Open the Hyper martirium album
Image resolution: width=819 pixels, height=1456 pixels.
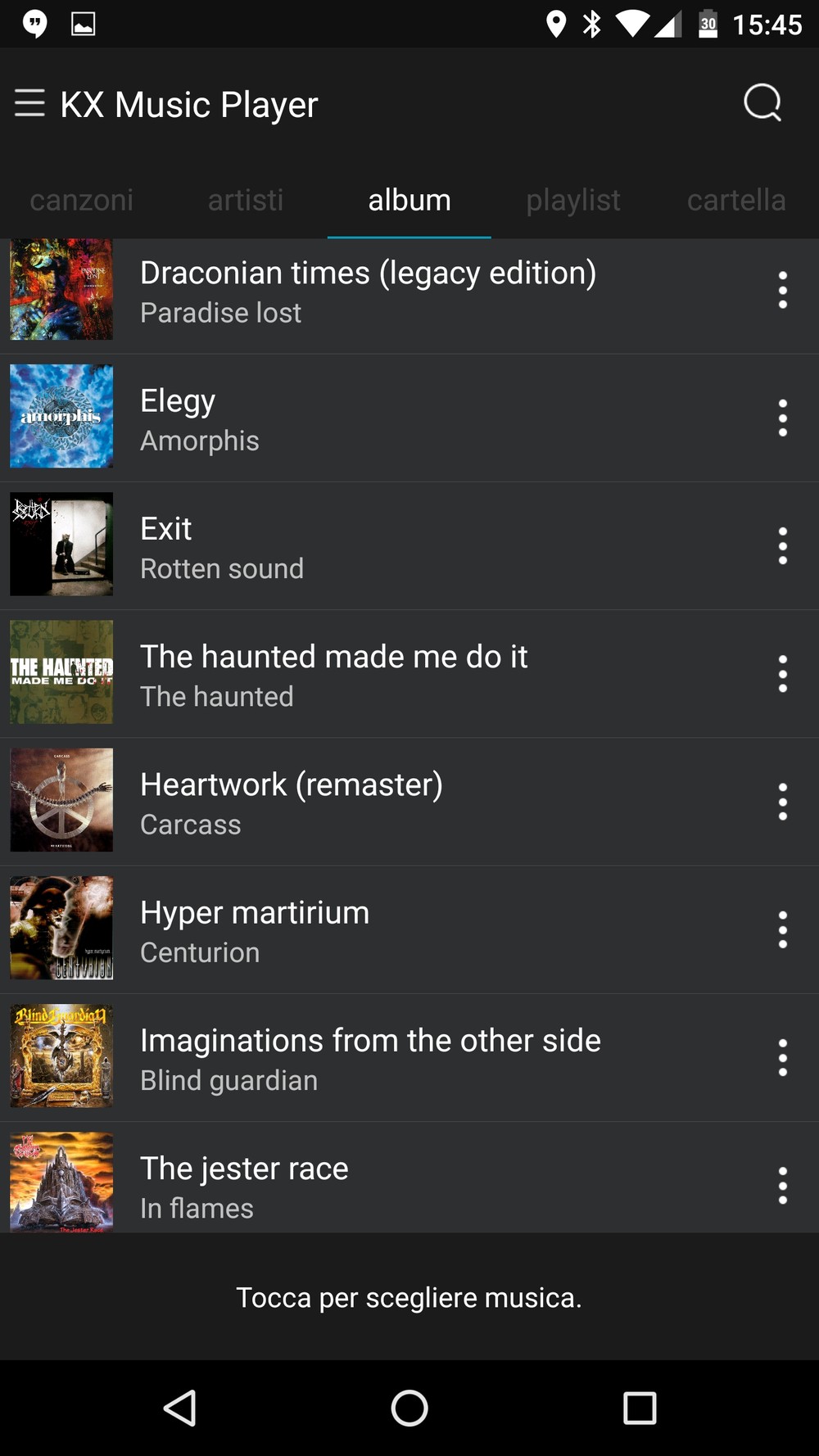point(368,931)
